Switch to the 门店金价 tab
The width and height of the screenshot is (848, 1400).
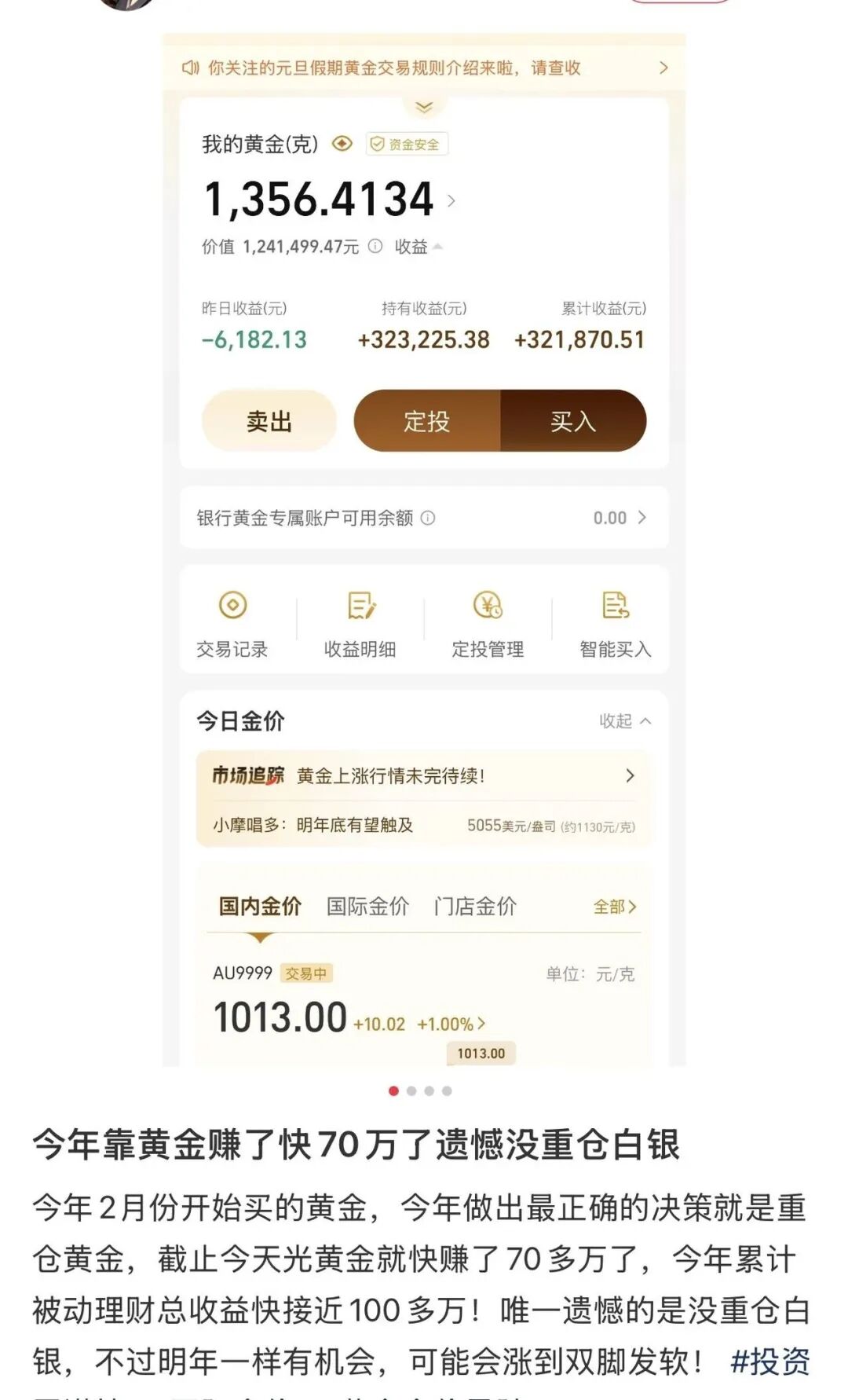coord(473,905)
